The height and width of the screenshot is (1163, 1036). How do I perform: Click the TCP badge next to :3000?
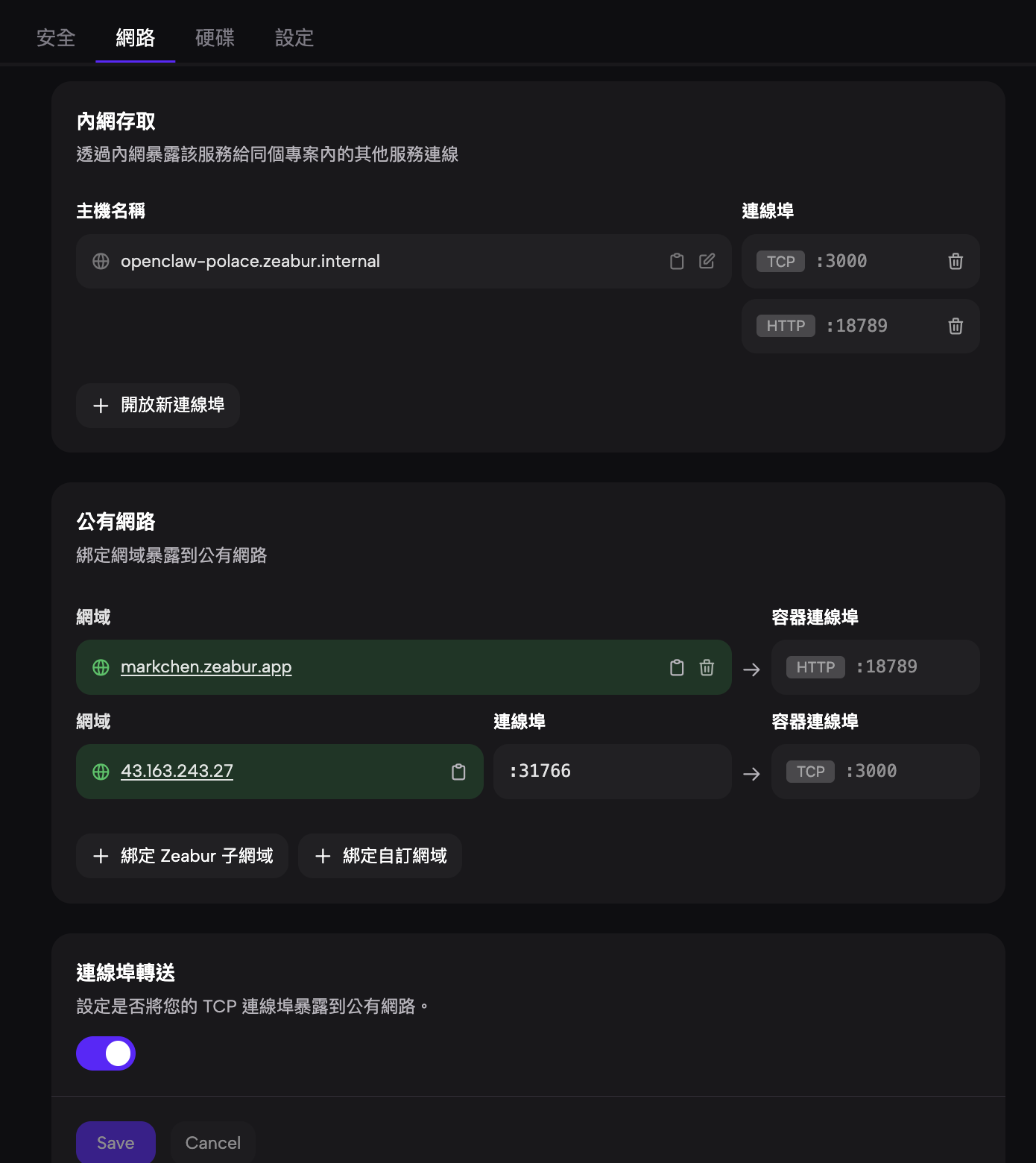pyautogui.click(x=780, y=261)
